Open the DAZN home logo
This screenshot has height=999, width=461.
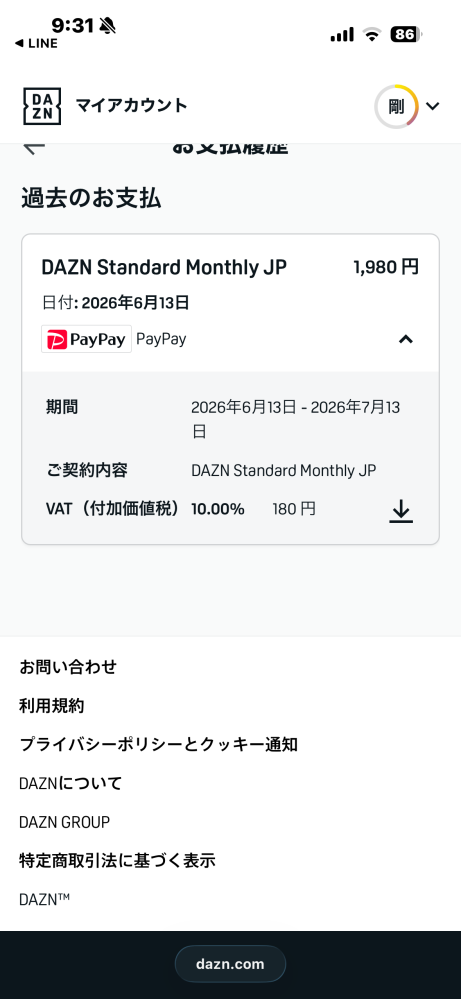[x=42, y=106]
